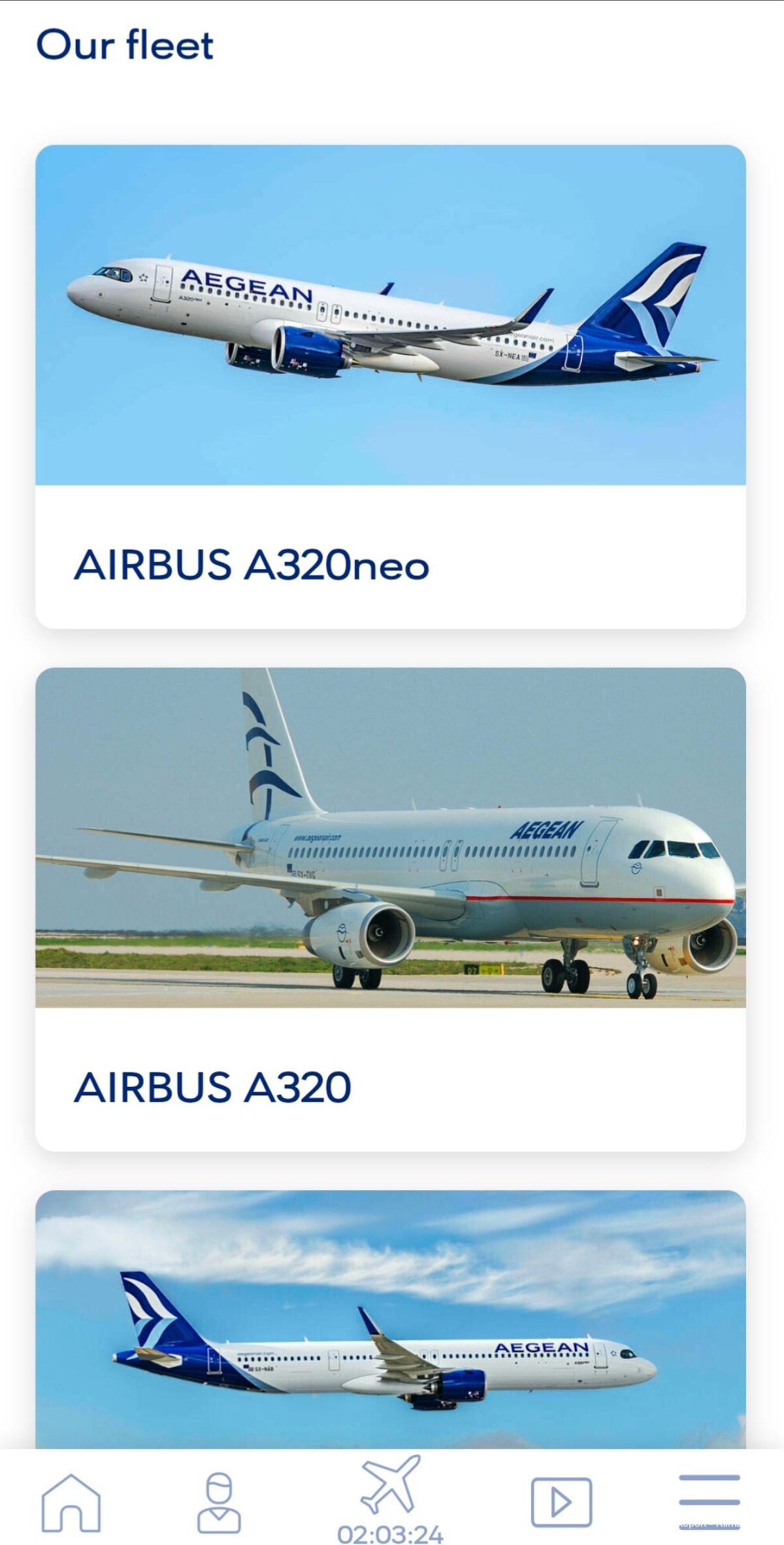Open the crew member tab

pyautogui.click(x=219, y=1502)
